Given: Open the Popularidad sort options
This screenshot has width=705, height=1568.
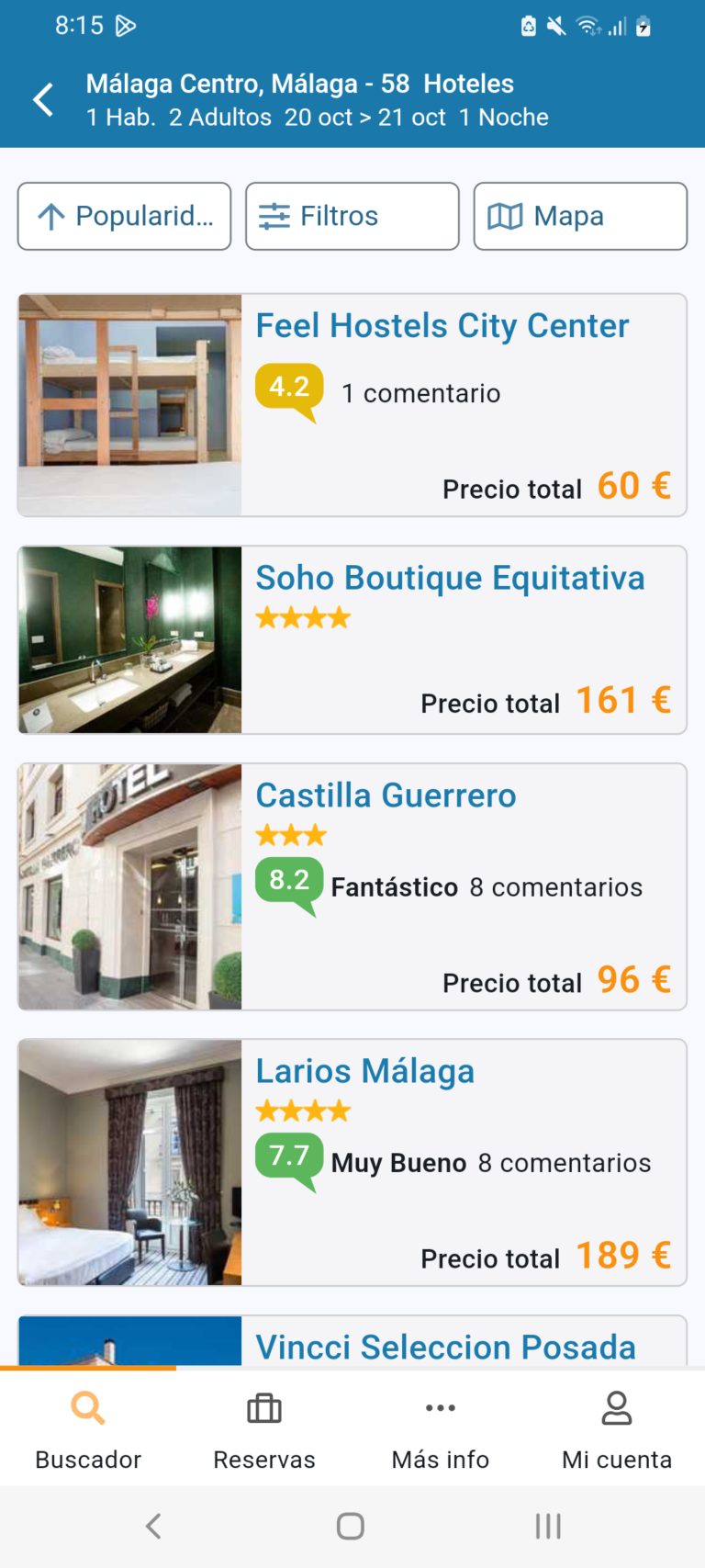Looking at the screenshot, I should click(124, 216).
